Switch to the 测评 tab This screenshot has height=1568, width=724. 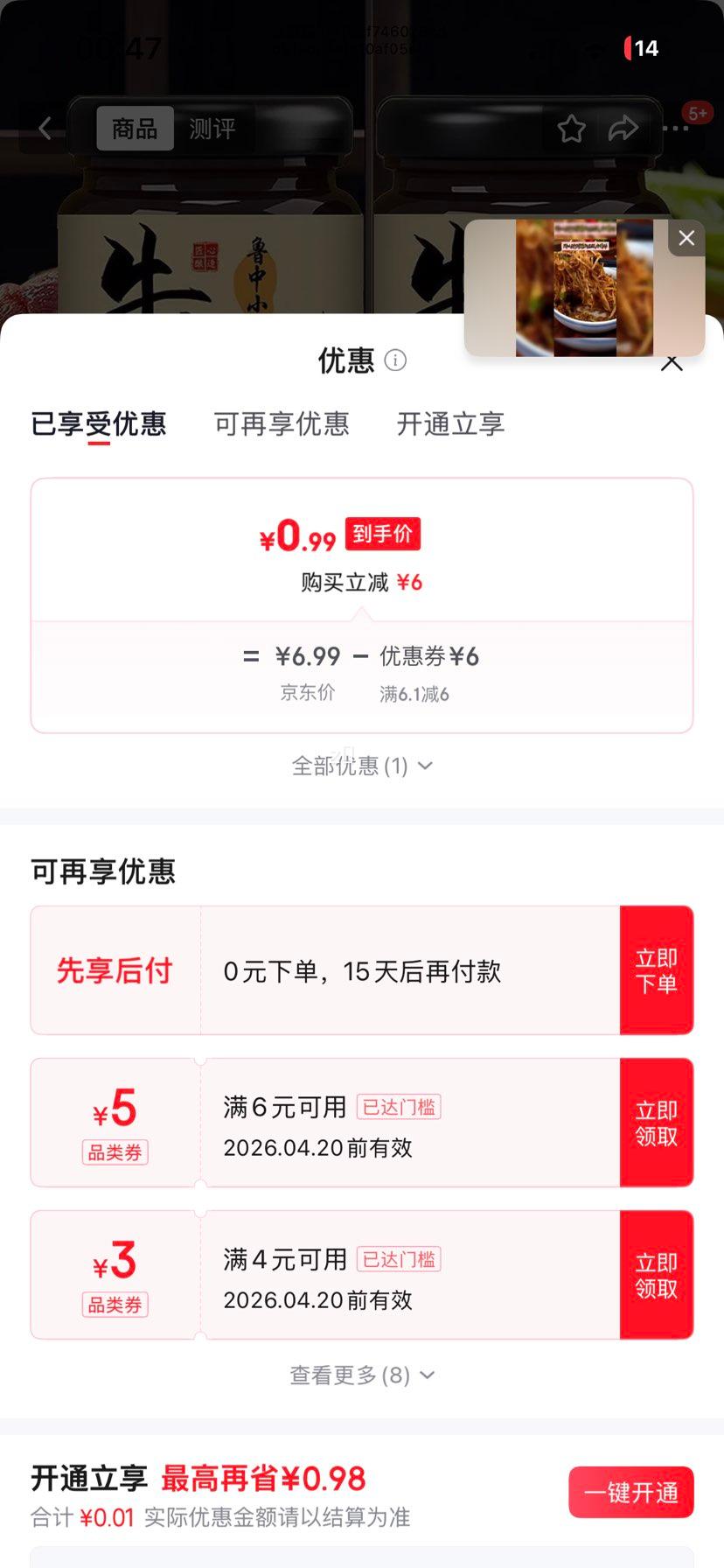point(212,128)
